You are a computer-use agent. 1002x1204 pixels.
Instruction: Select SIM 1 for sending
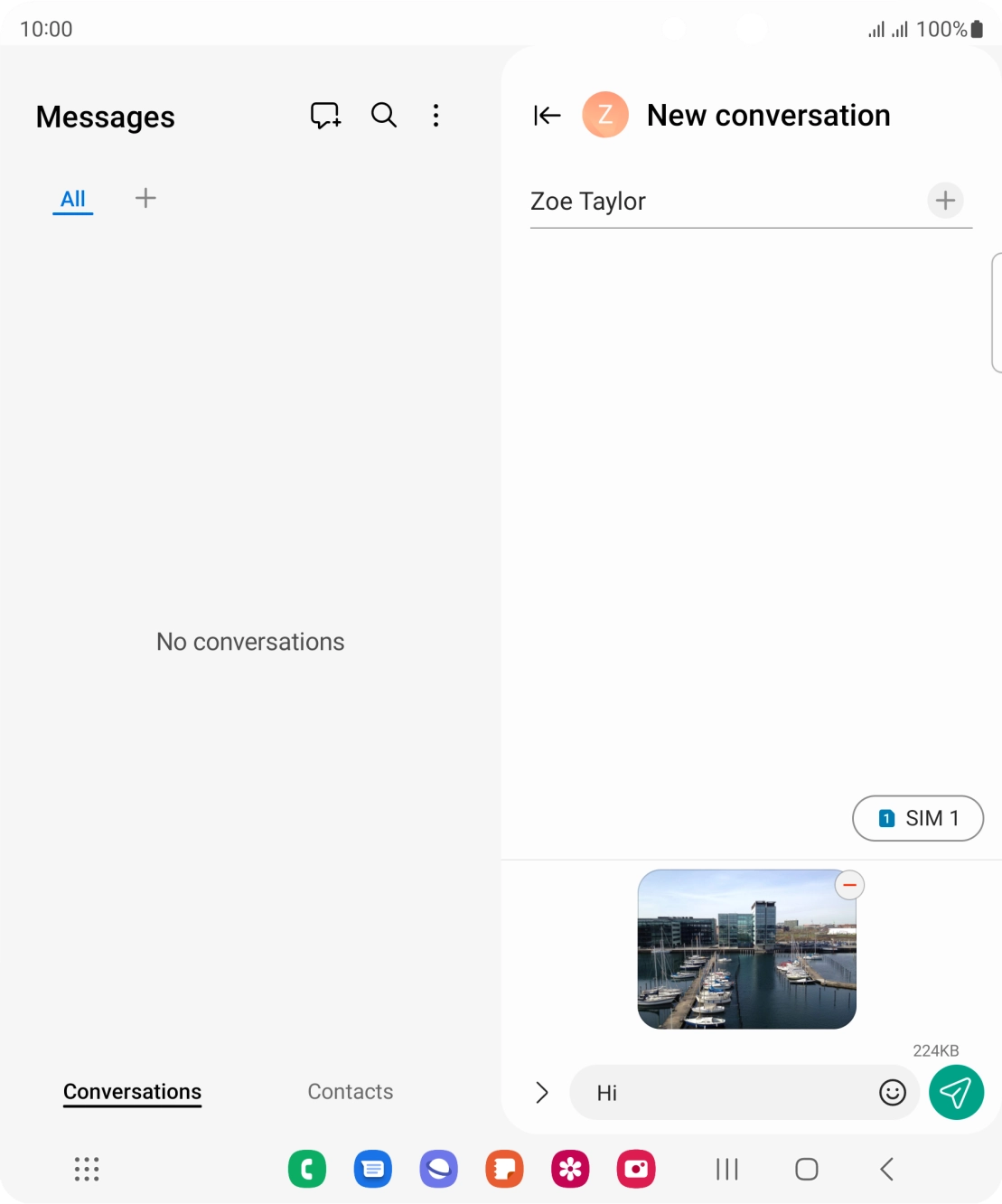pos(917,818)
